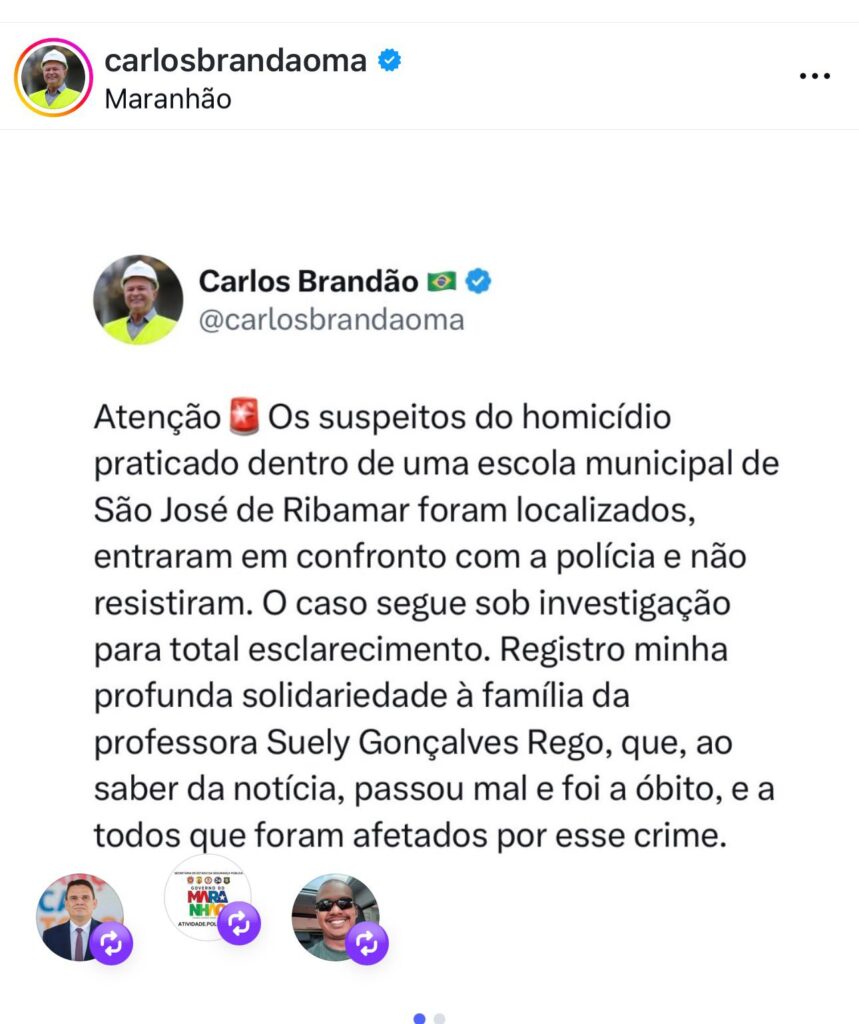Open the reposter wearing sunglasses avatar
Viewport: 859px width, 1024px height.
click(x=334, y=916)
